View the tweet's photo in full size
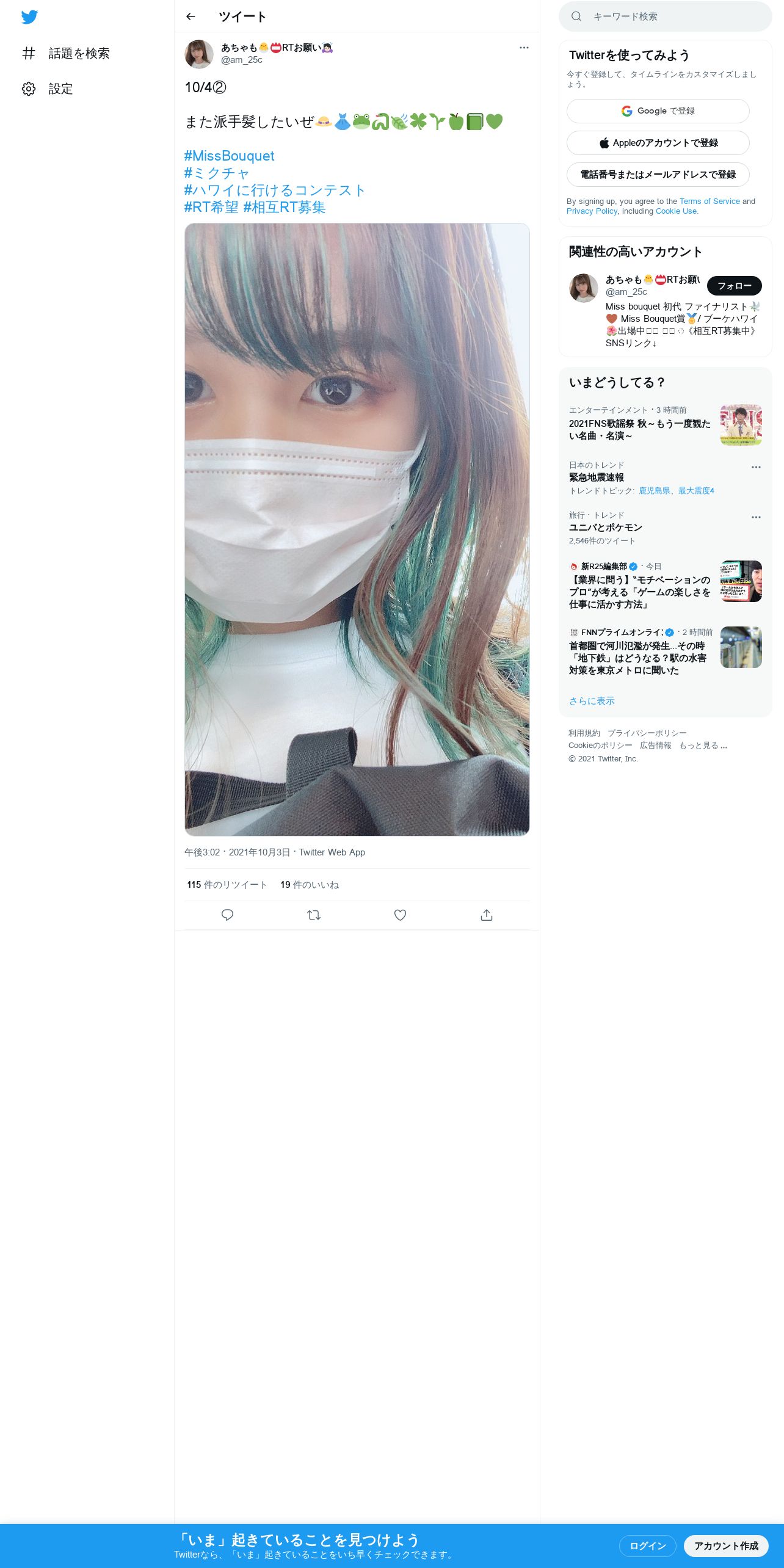 click(x=357, y=529)
